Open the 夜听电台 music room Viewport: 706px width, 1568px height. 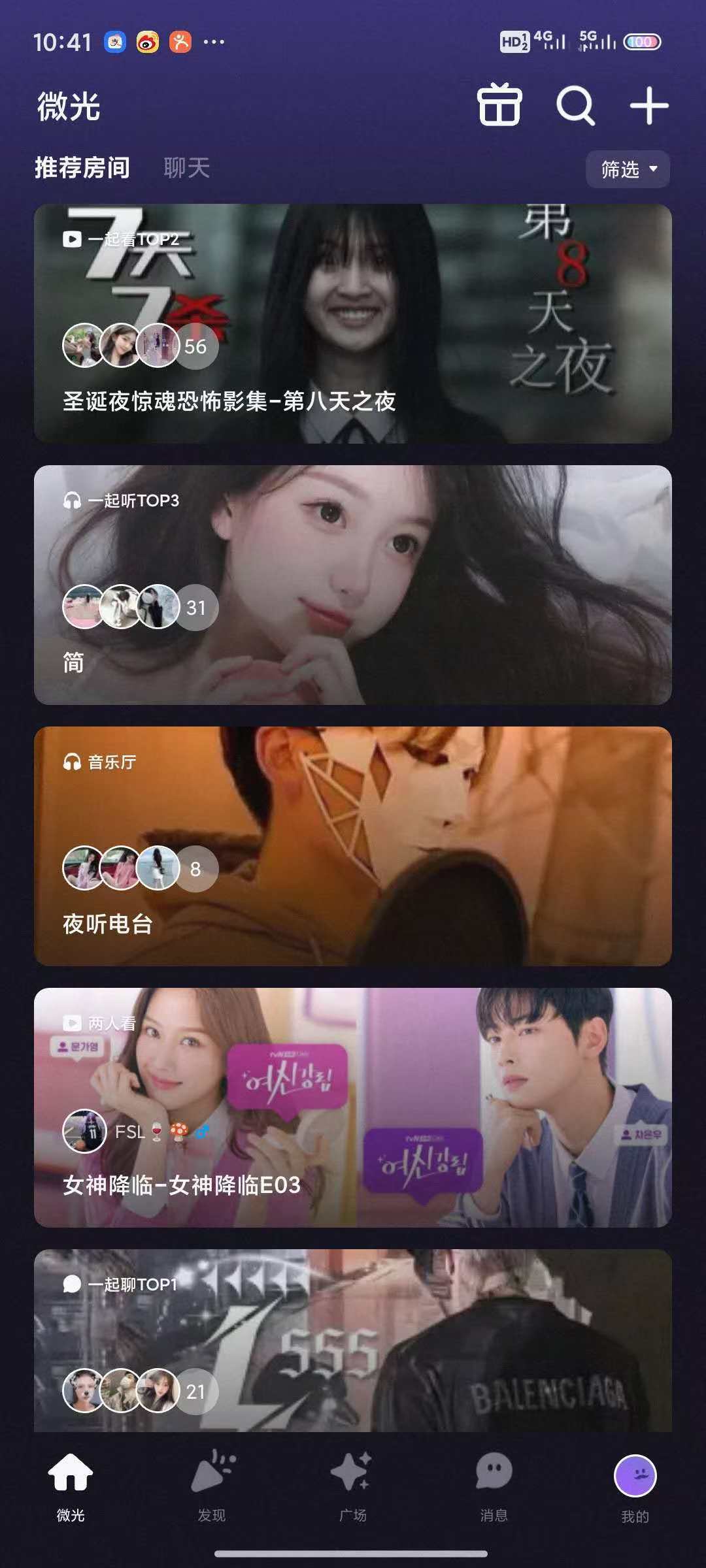coord(353,846)
